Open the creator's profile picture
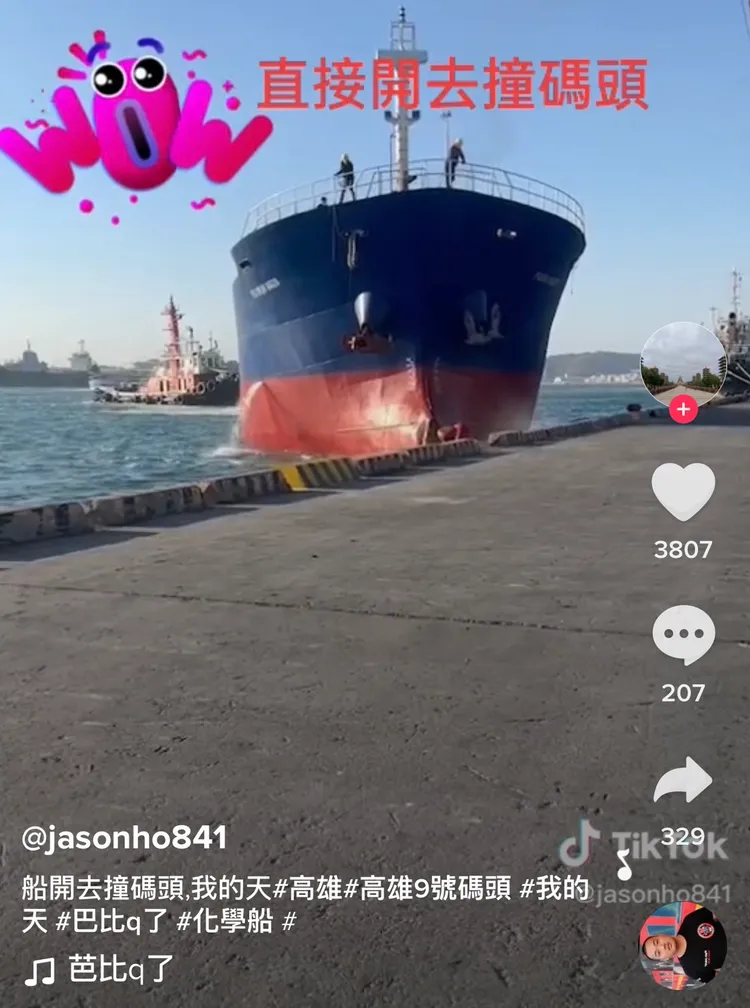The image size is (750, 1008). 683,363
